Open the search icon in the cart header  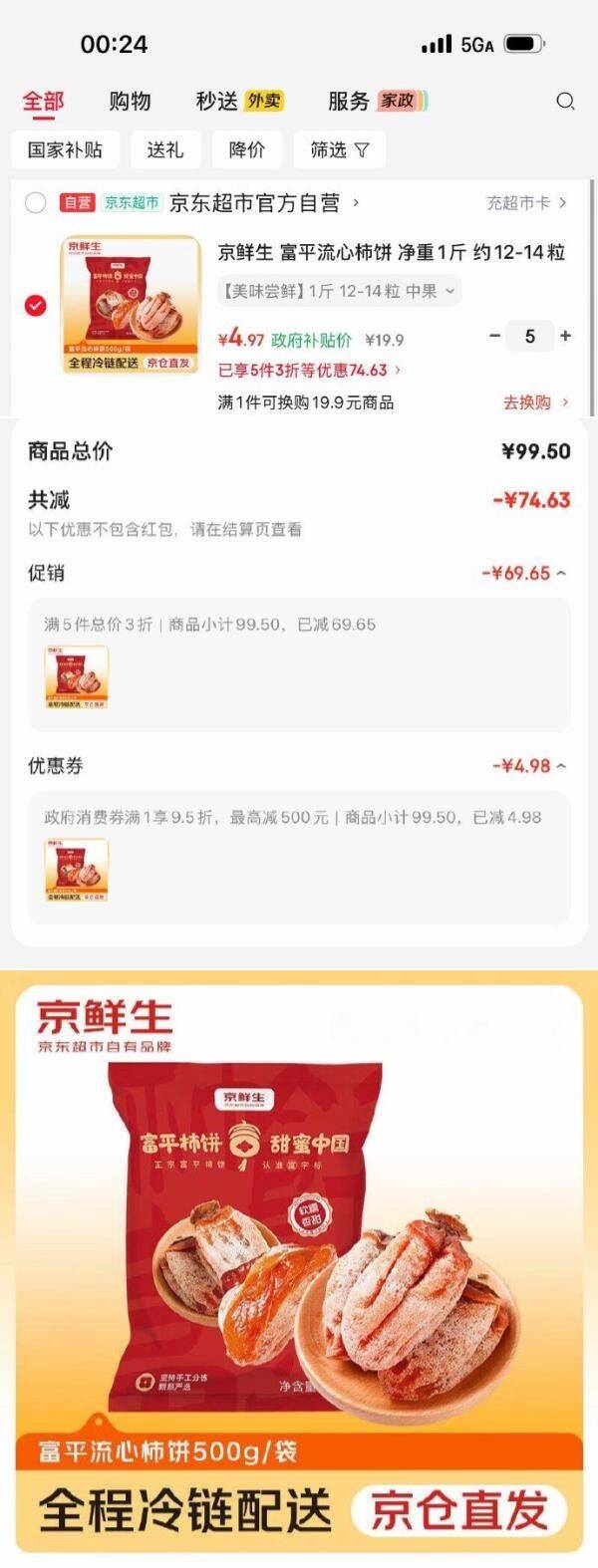click(x=565, y=101)
